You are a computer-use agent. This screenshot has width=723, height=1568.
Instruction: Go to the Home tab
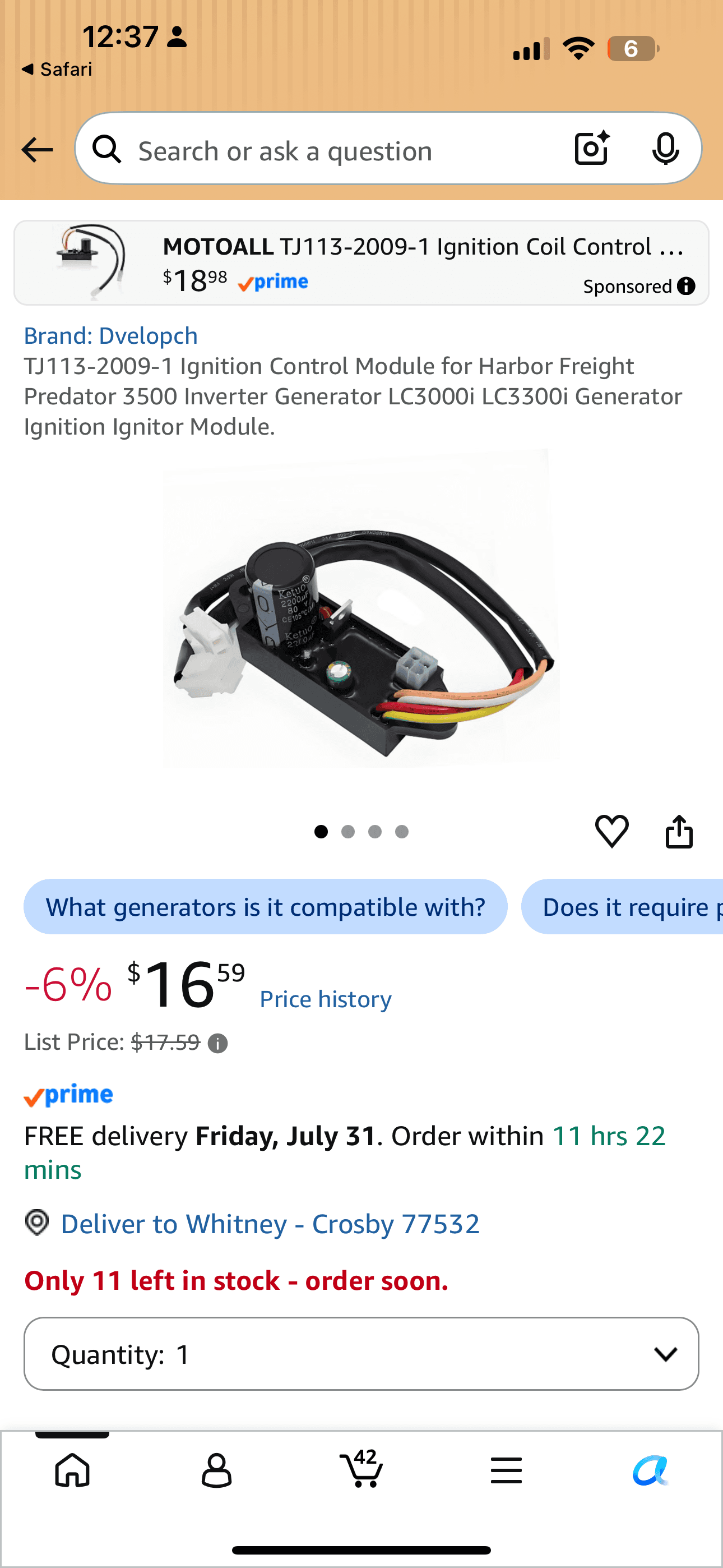(x=72, y=1470)
